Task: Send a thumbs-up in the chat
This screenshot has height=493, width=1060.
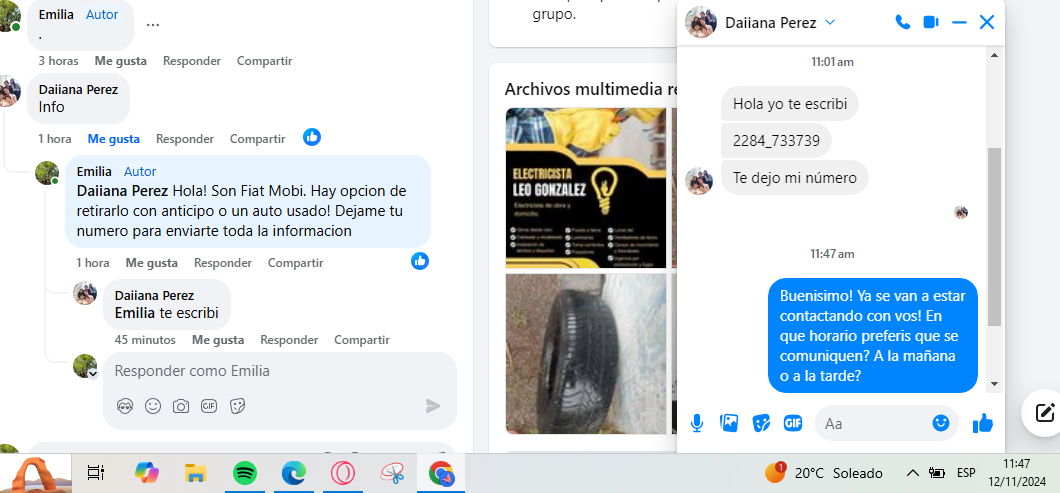Action: click(983, 423)
